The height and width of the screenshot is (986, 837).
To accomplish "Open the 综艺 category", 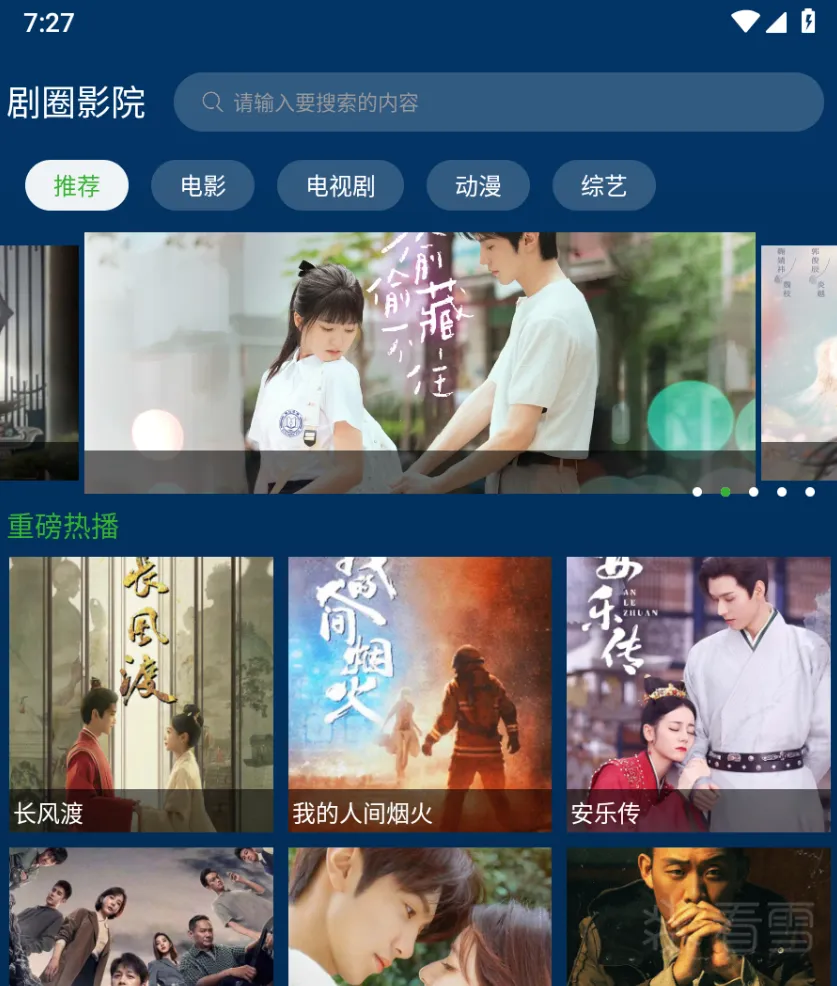I will point(604,186).
